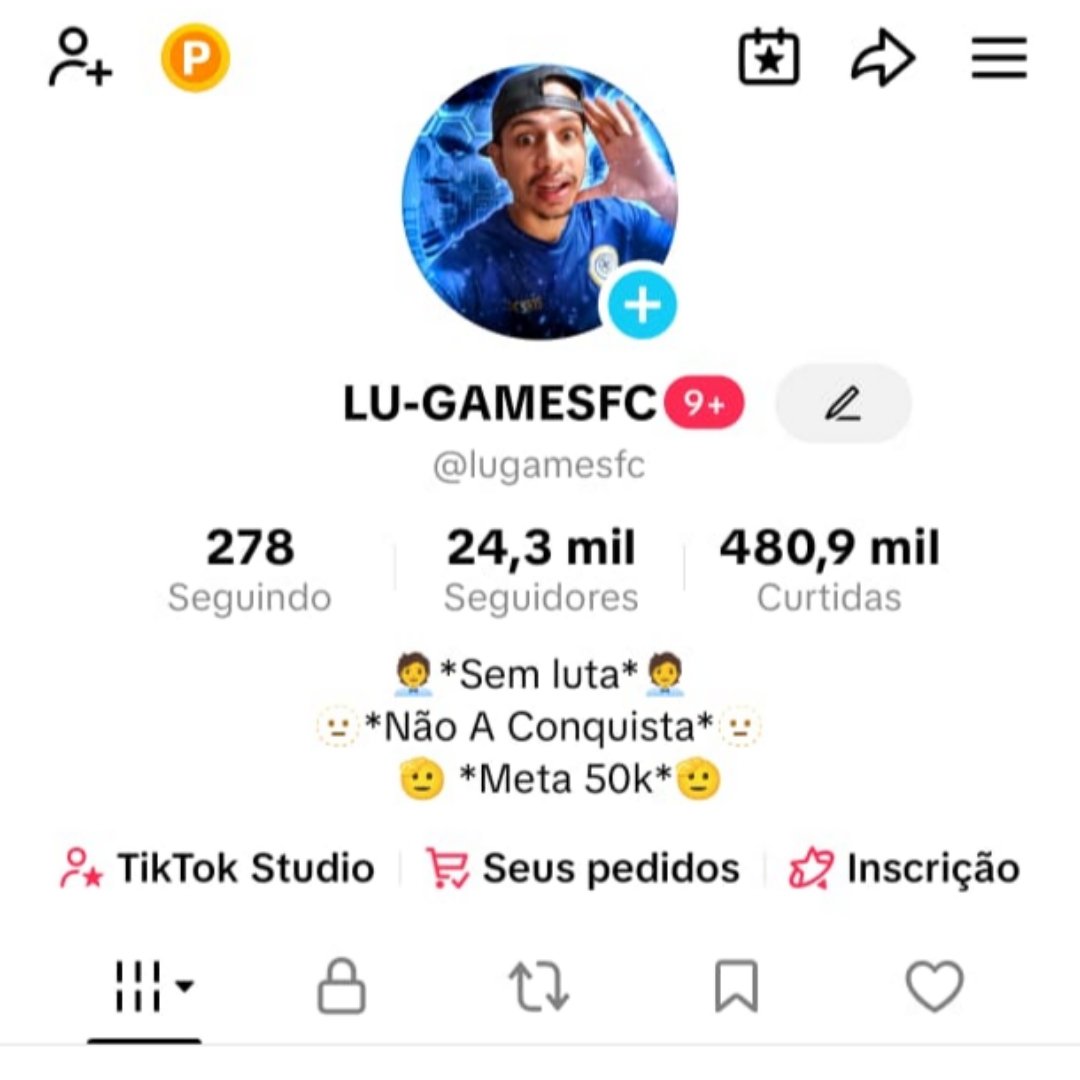This screenshot has width=1080, height=1080.
Task: Go to Seus pedidos
Action: click(583, 868)
